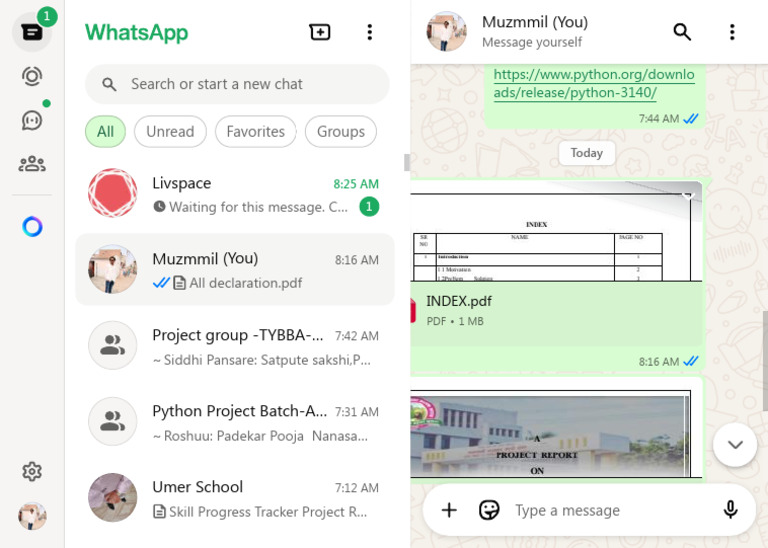768x548 pixels.
Task: Open Python Project Batch-A group chat
Action: (x=235, y=422)
